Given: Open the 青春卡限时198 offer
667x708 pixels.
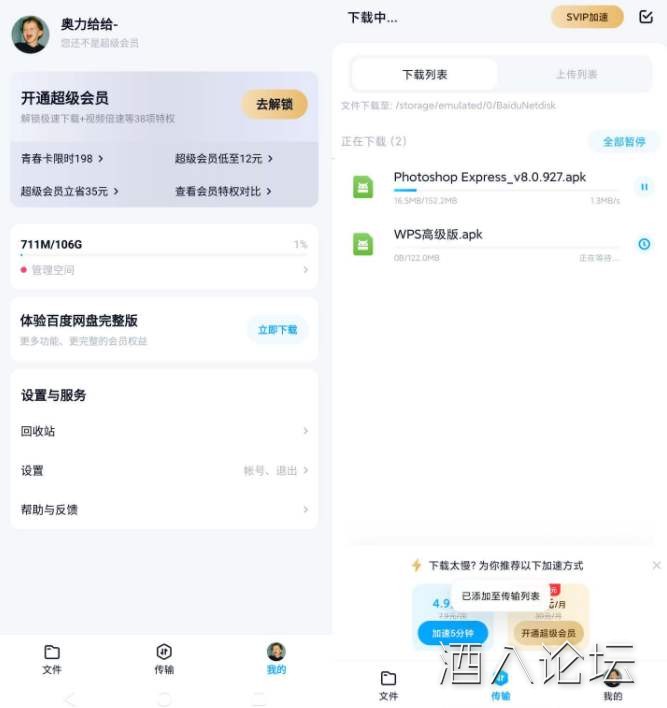Looking at the screenshot, I should [62, 158].
